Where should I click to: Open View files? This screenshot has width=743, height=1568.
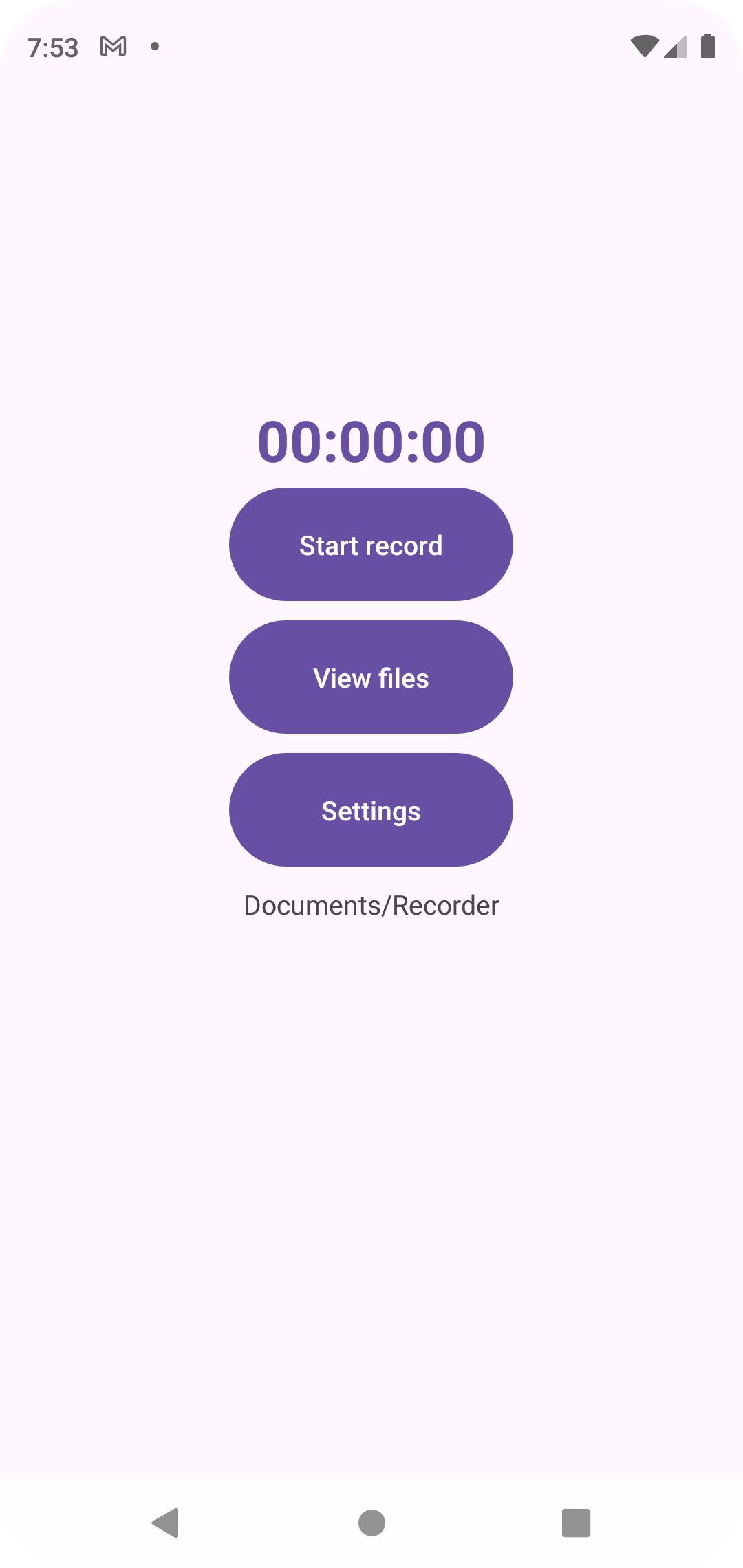click(x=371, y=677)
